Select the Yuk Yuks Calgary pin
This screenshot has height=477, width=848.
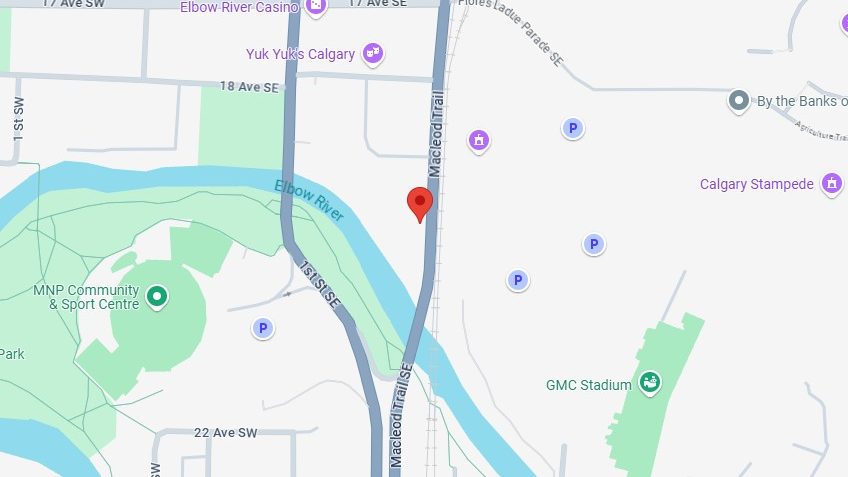point(373,52)
